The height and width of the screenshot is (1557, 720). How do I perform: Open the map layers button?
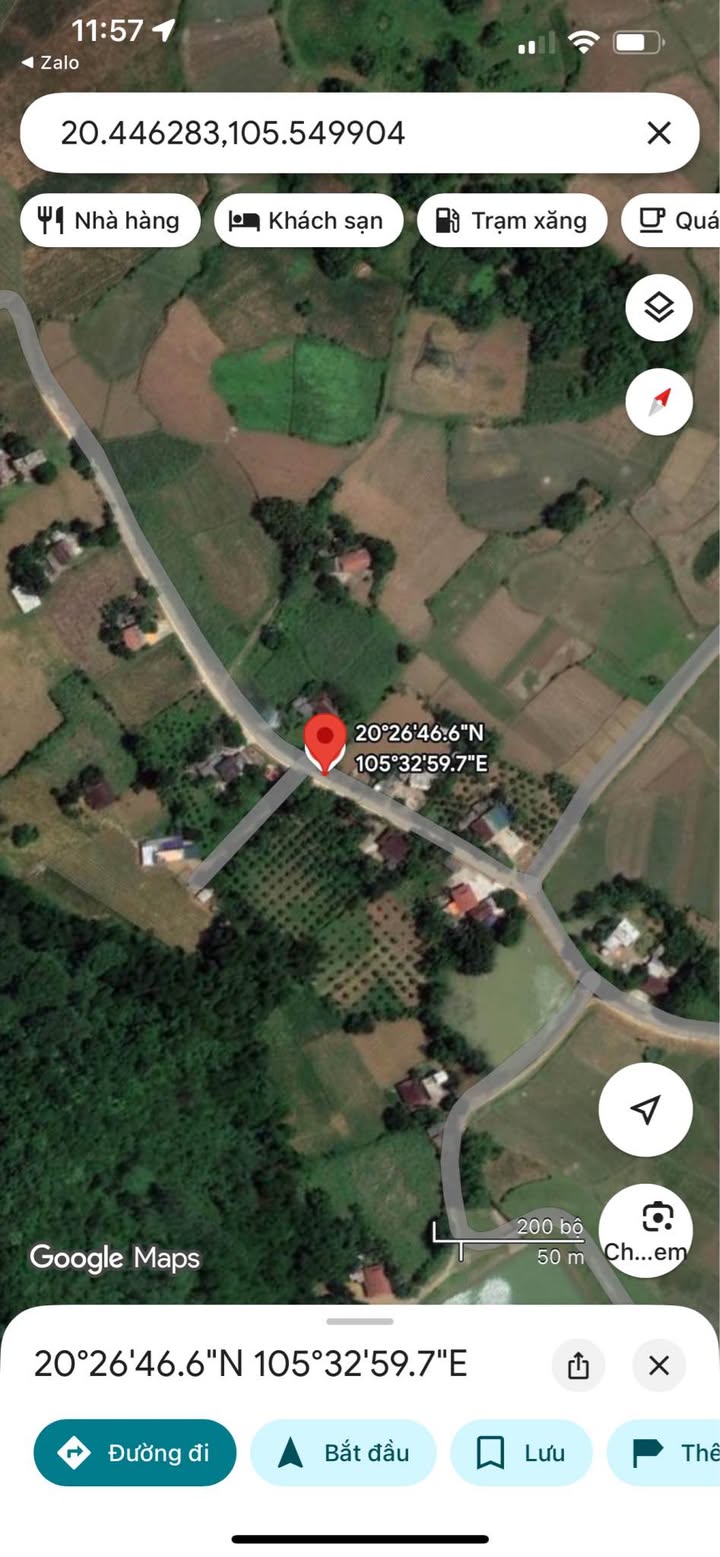tap(659, 307)
